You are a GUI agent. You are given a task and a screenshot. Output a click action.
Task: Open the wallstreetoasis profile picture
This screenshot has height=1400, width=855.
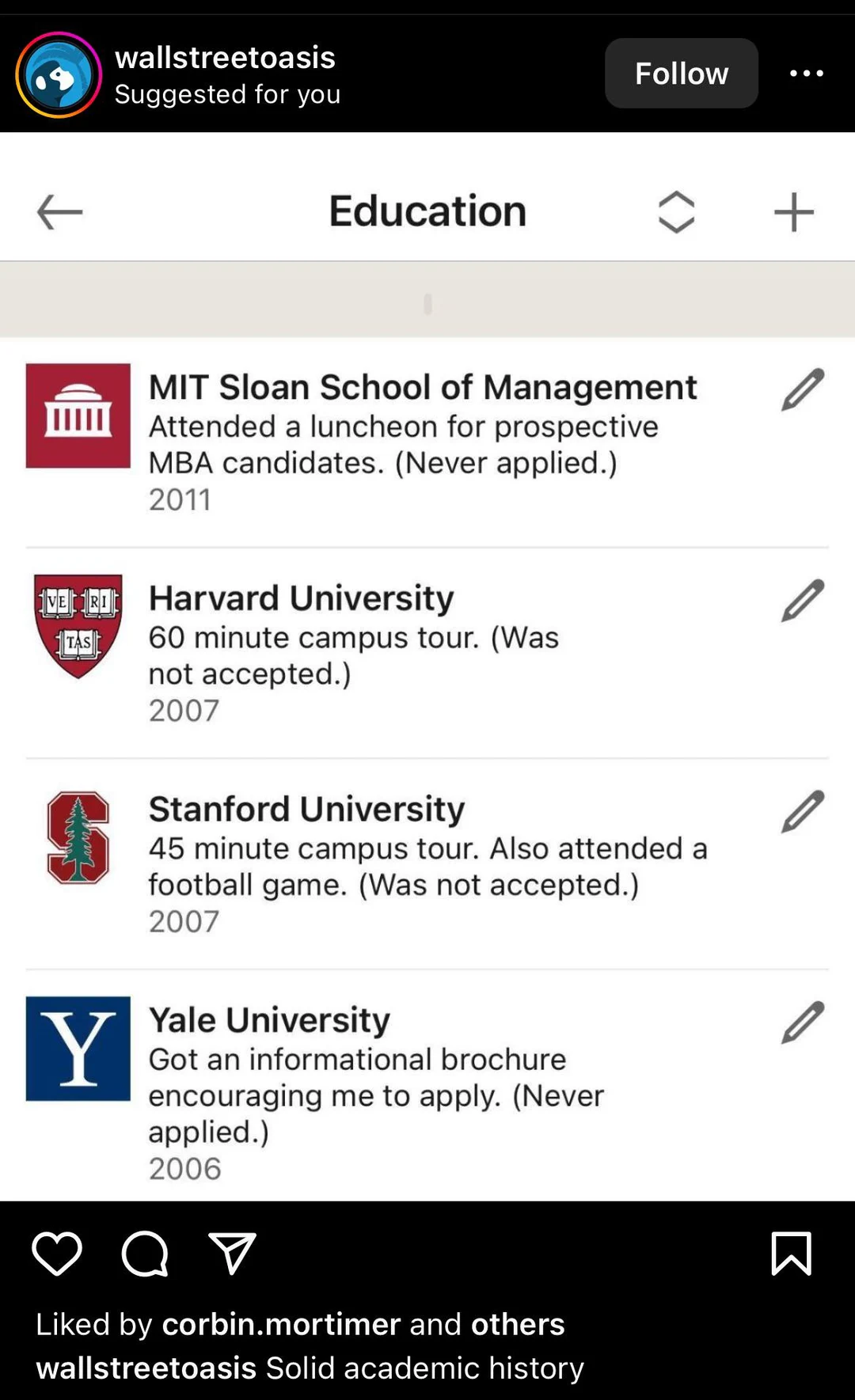click(x=59, y=75)
